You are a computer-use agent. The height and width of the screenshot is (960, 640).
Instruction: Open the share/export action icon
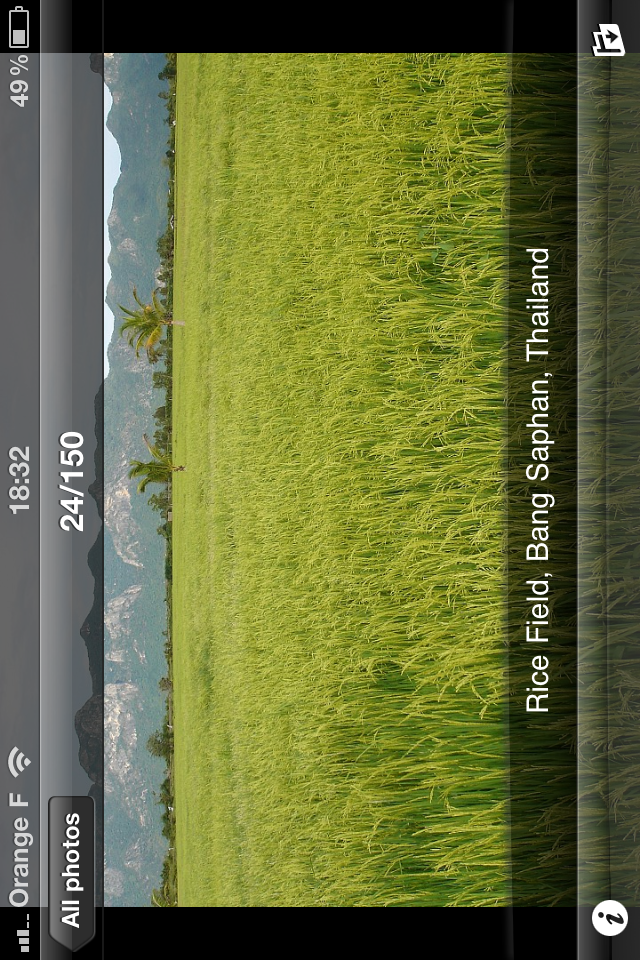608,41
